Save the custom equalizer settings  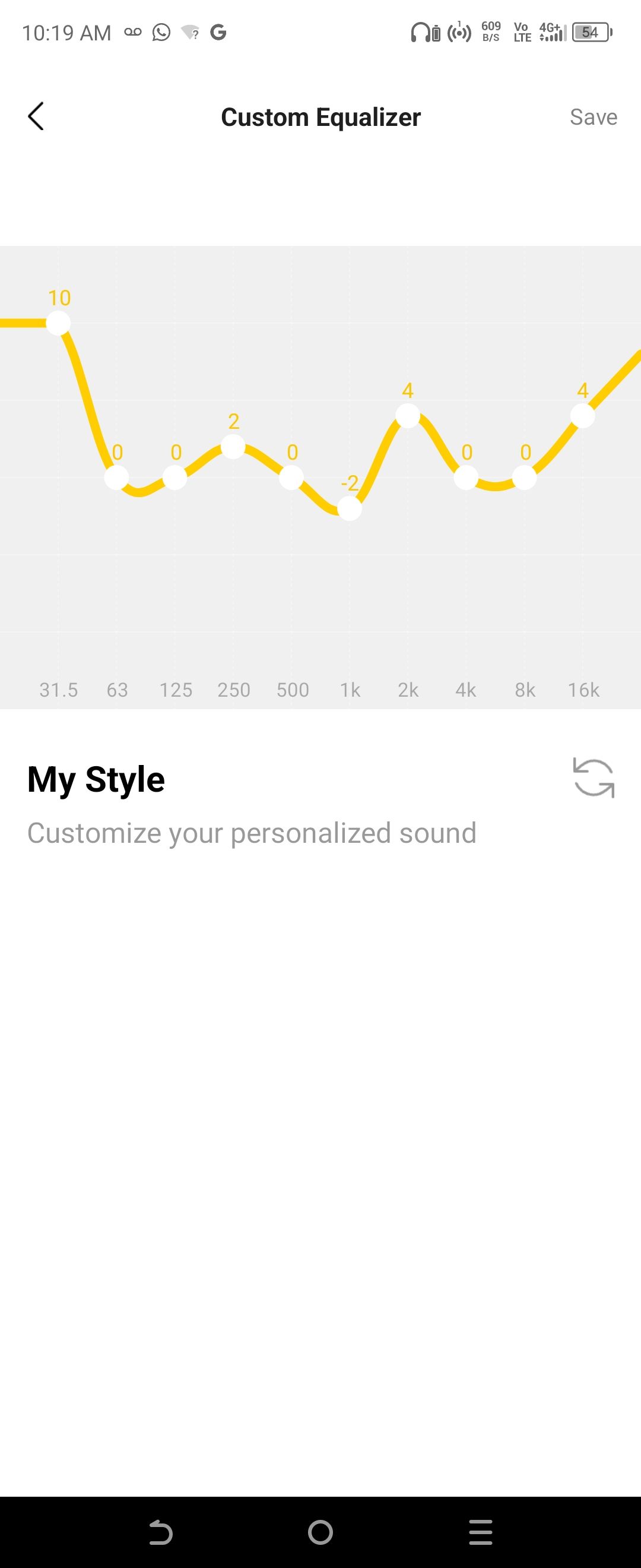594,117
